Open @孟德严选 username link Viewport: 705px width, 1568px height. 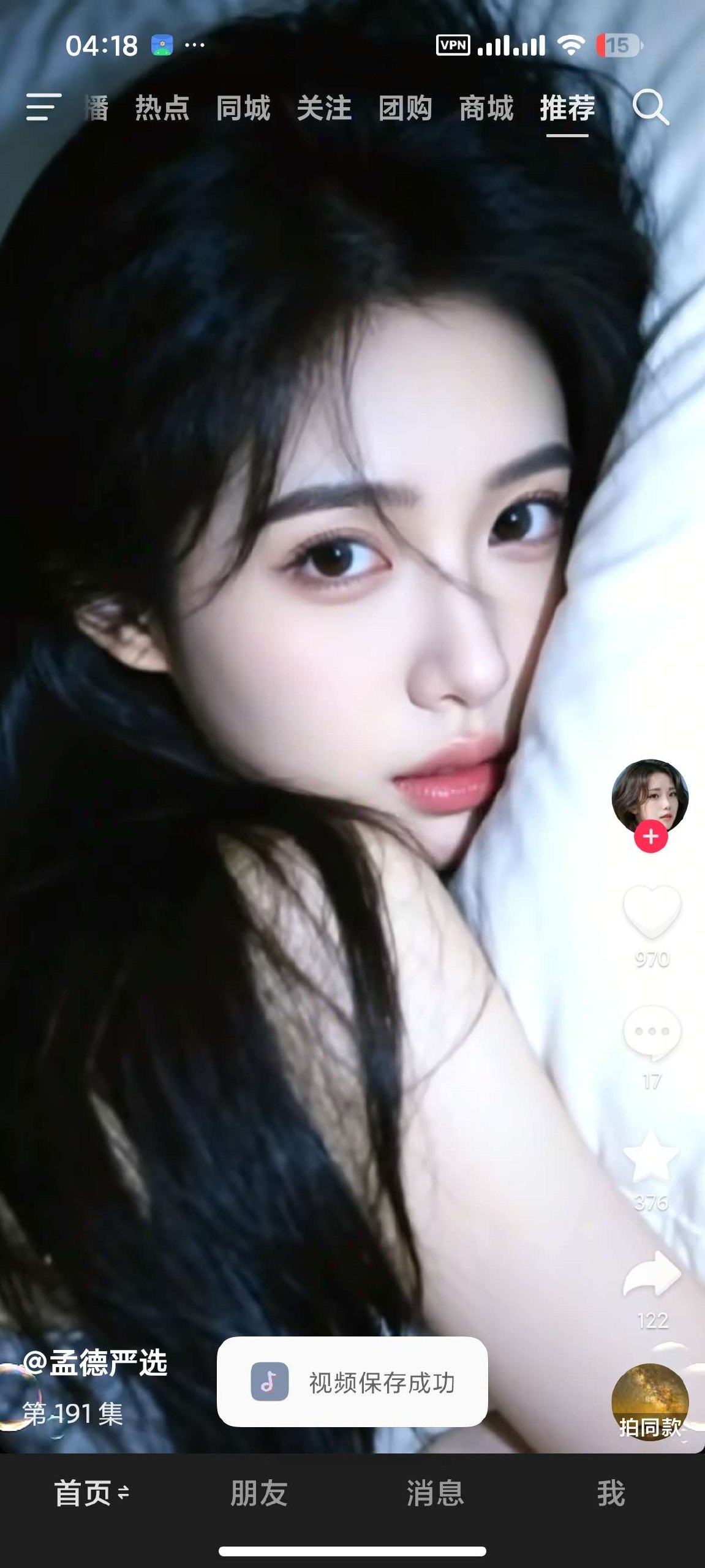95,1363
